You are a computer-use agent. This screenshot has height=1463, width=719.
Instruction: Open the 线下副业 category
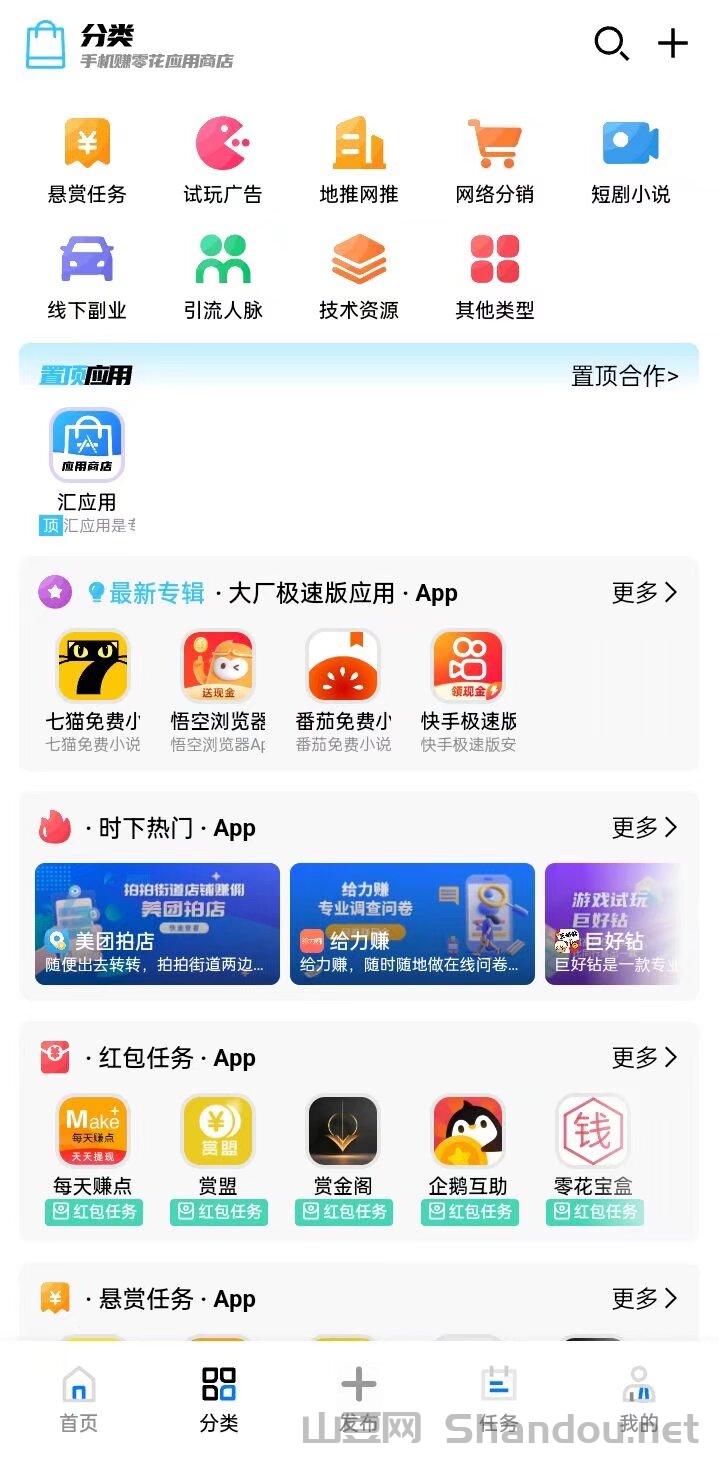(87, 276)
